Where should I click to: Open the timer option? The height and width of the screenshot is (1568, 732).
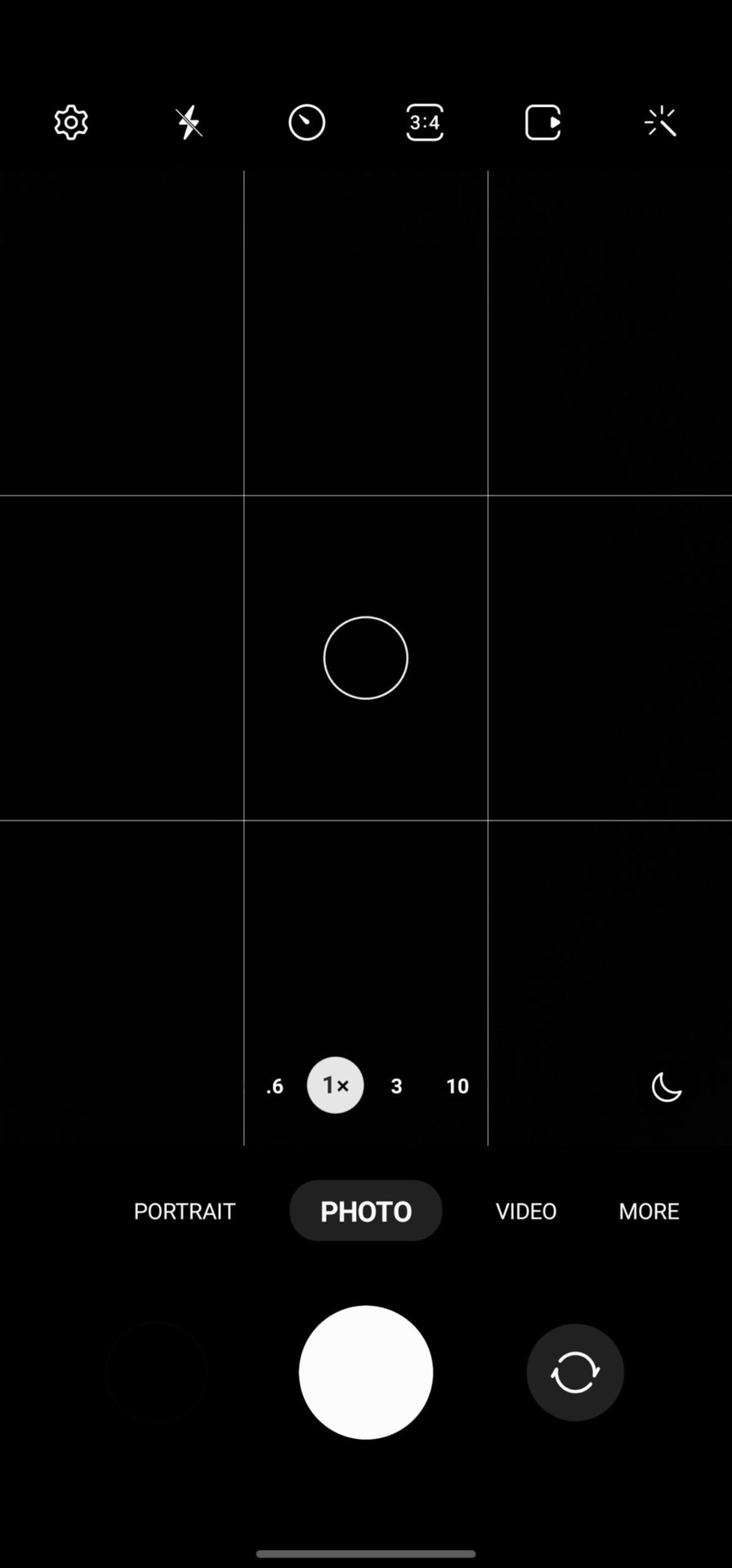tap(306, 122)
